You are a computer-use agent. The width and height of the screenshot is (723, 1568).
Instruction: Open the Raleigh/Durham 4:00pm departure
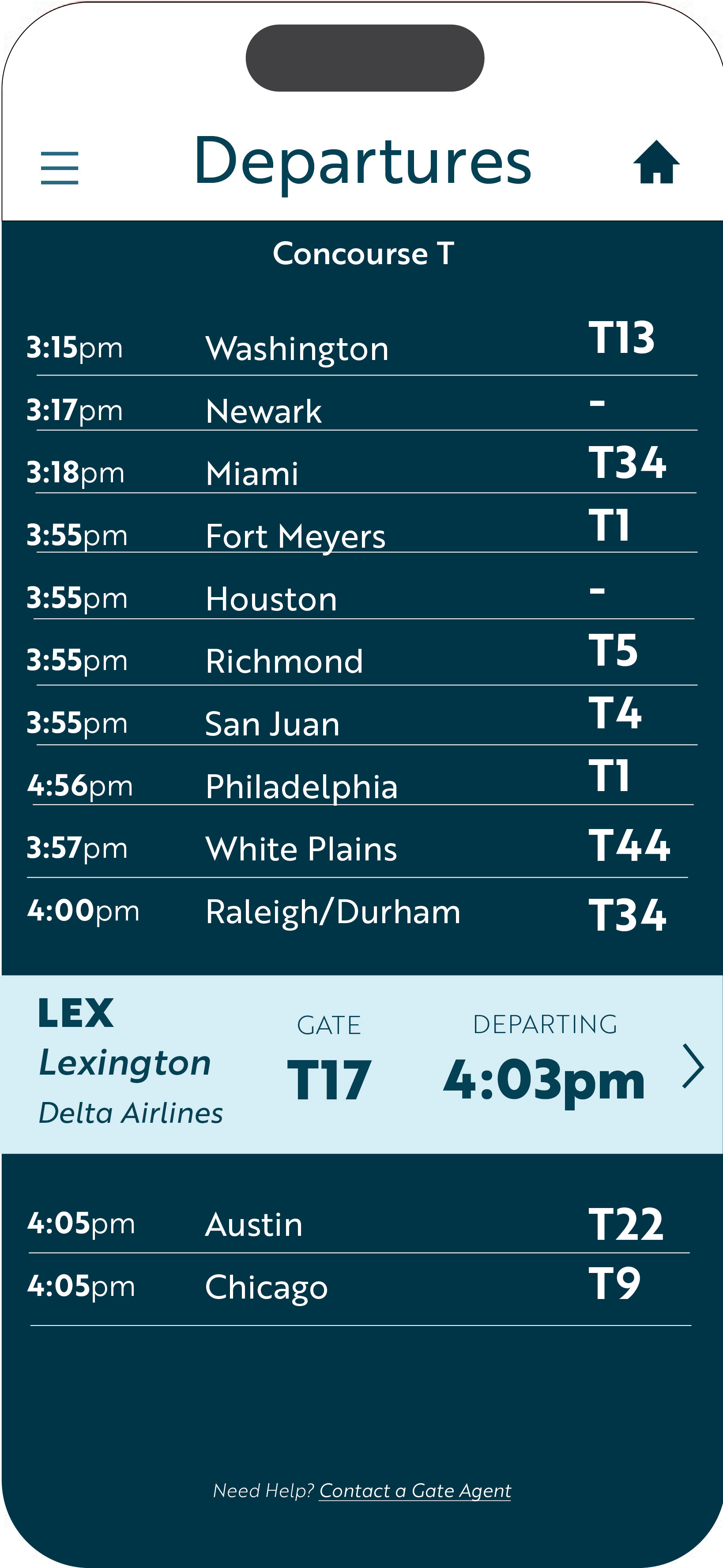[x=362, y=913]
